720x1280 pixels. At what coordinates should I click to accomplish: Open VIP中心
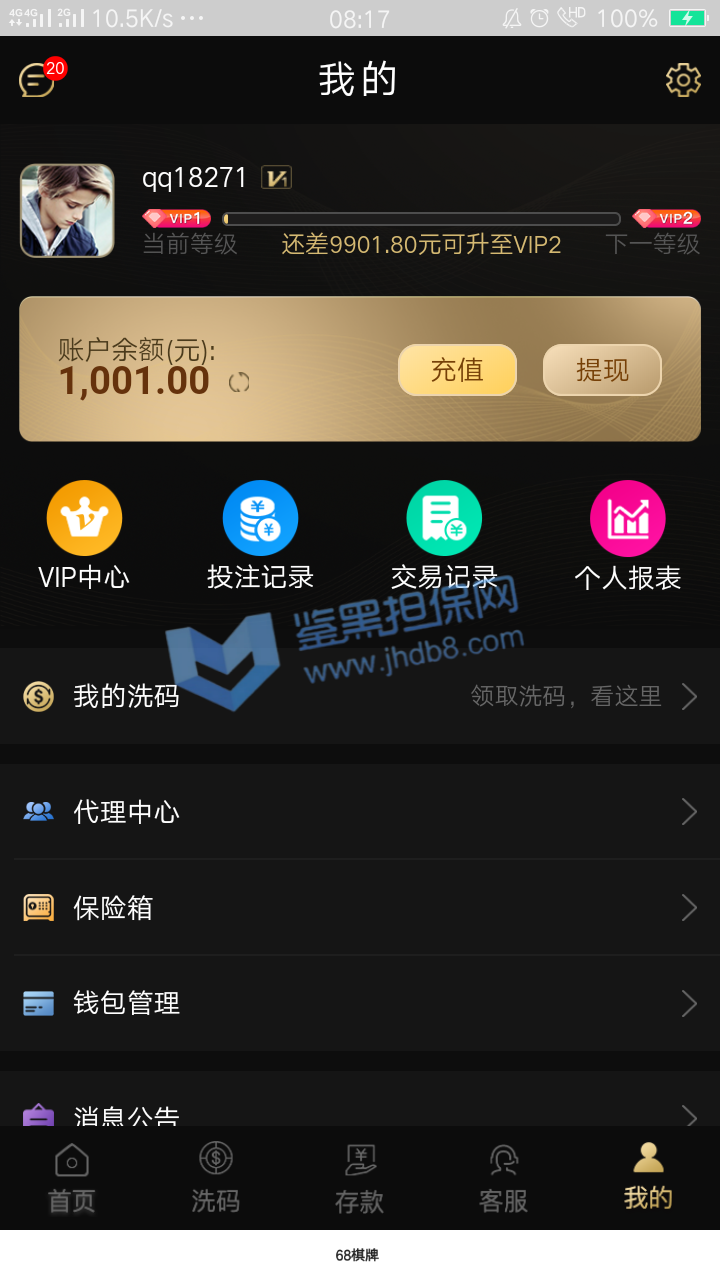[84, 536]
